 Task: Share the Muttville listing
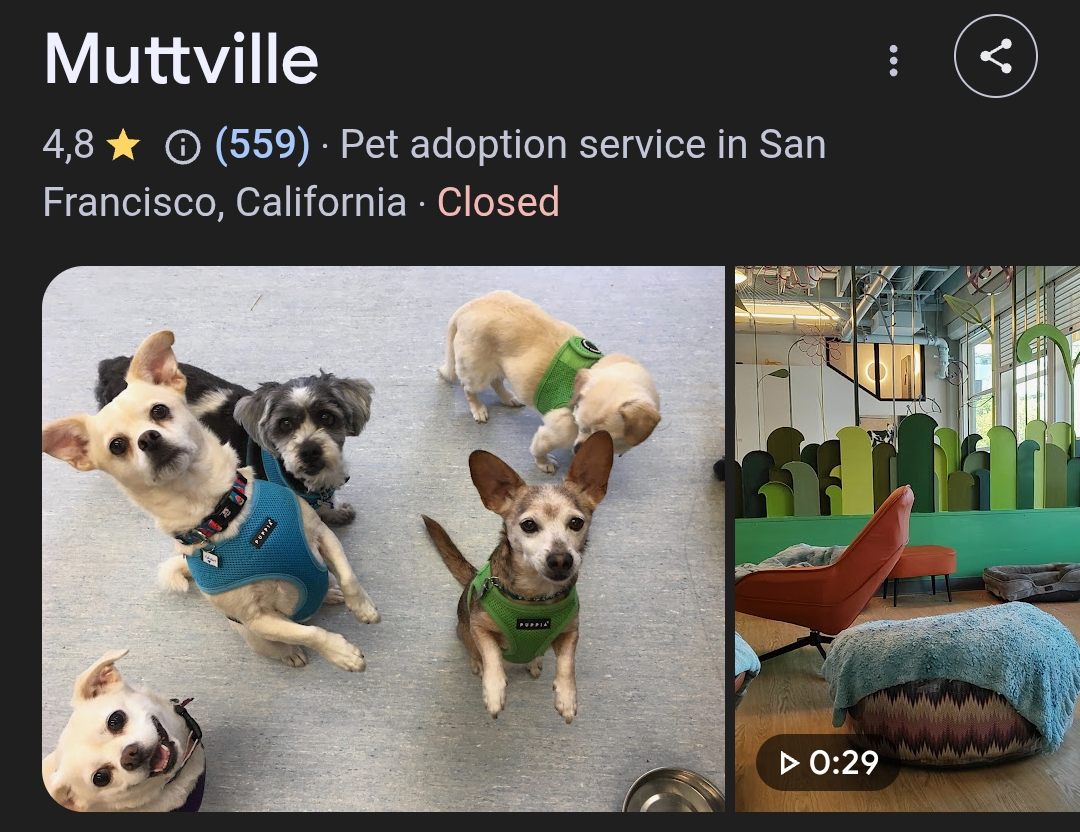(995, 57)
